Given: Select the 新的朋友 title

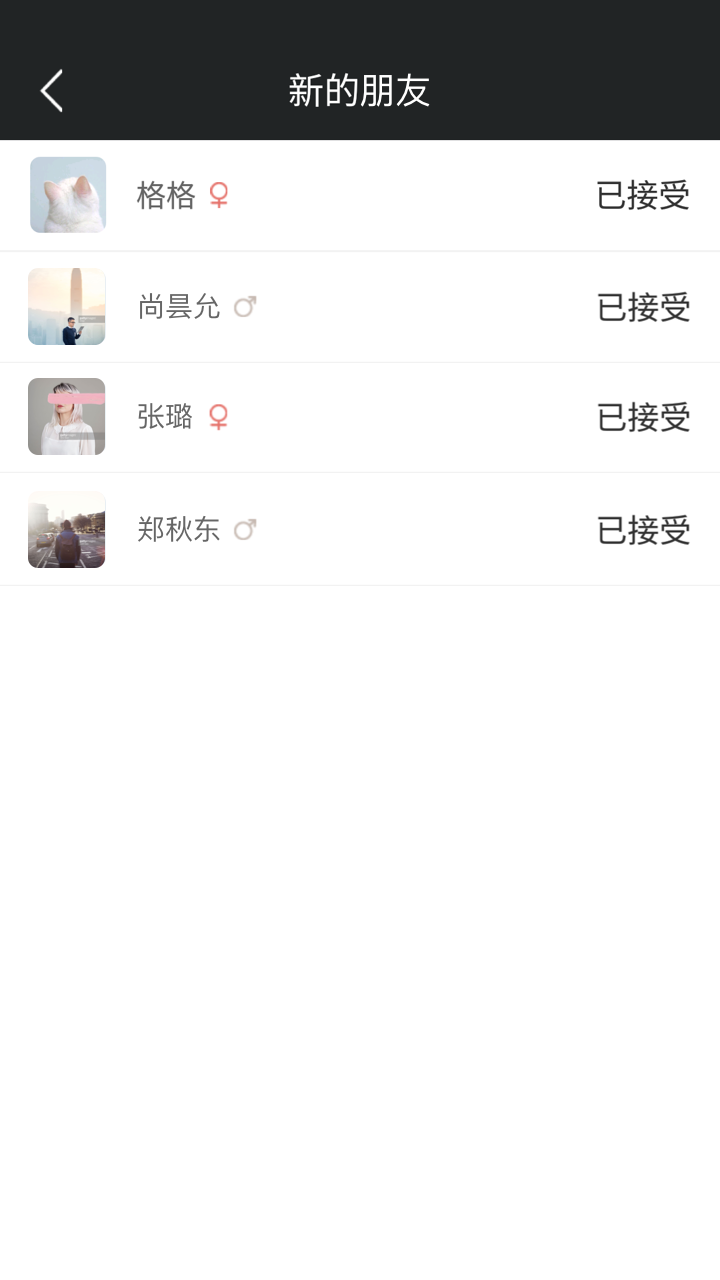Looking at the screenshot, I should pyautogui.click(x=359, y=90).
